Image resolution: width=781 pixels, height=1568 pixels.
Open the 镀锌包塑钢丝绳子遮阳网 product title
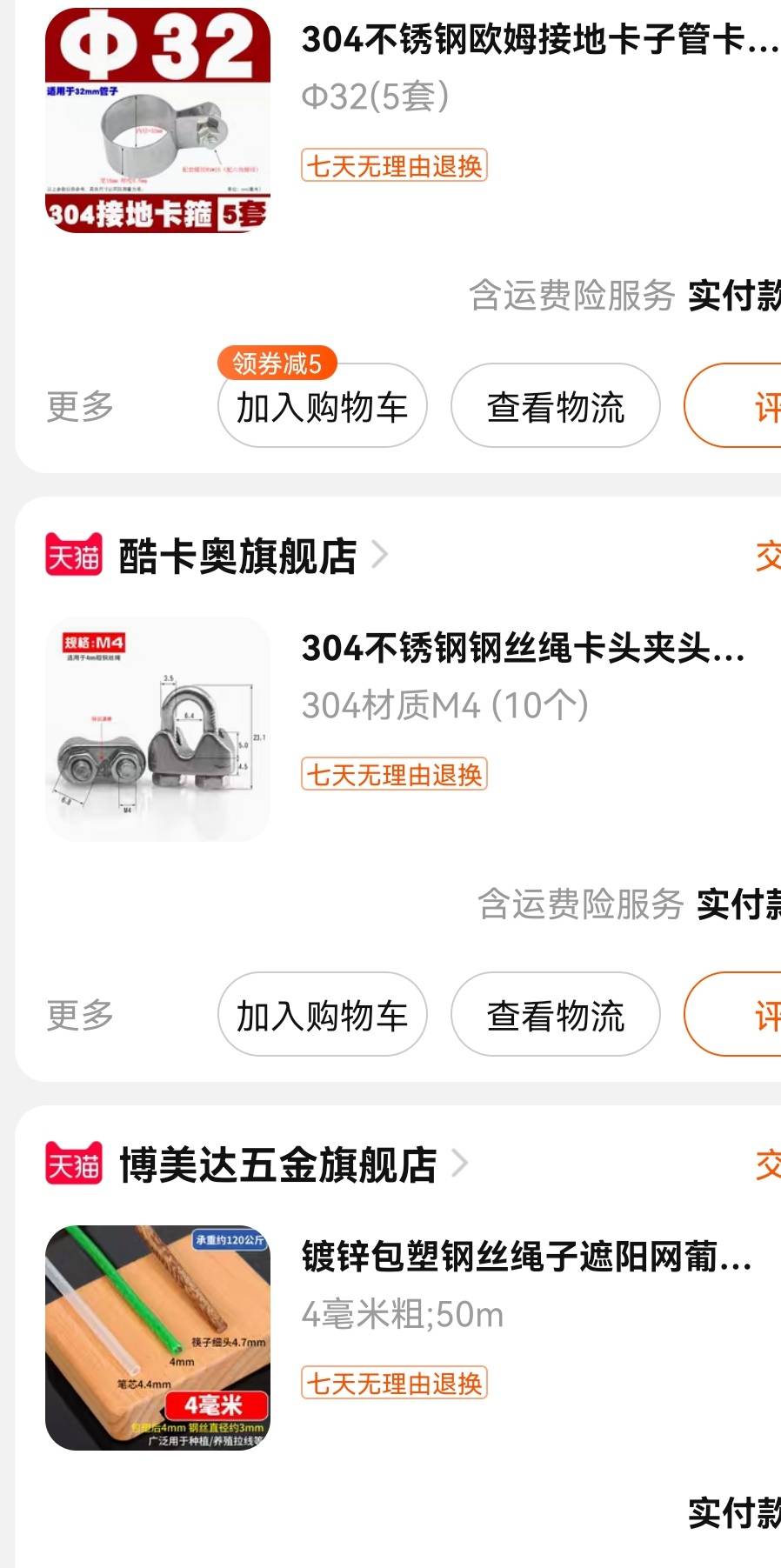click(x=526, y=1257)
